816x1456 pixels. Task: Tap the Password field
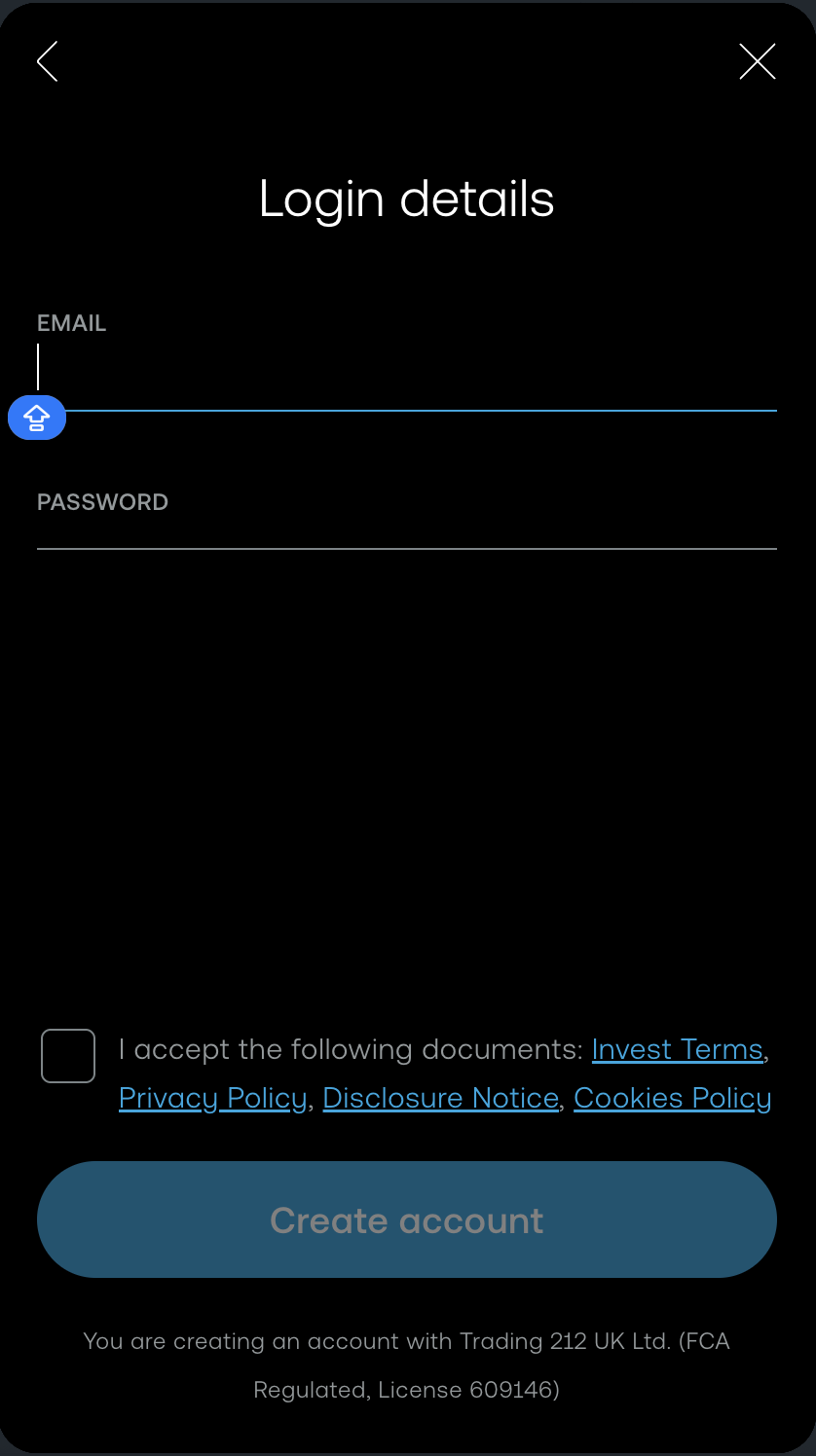point(406,528)
